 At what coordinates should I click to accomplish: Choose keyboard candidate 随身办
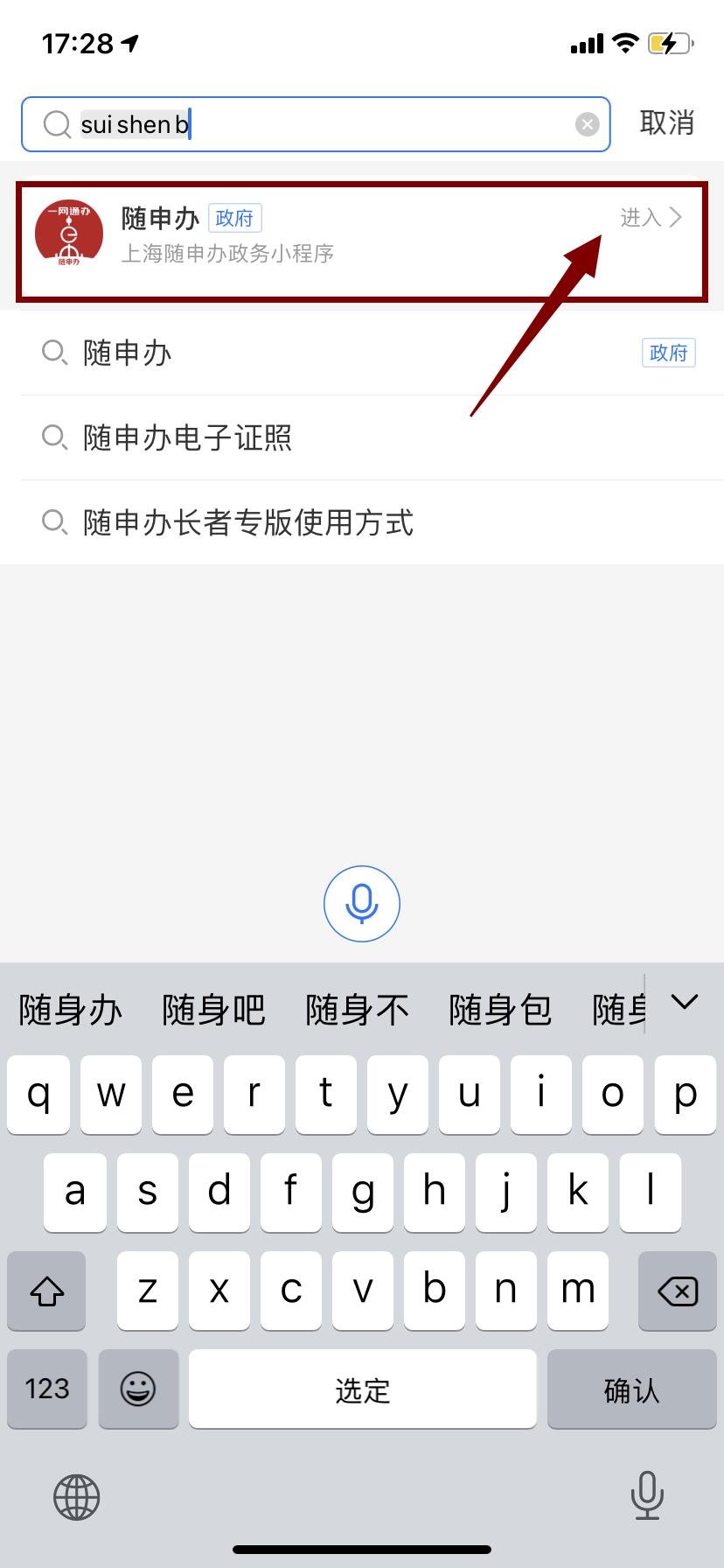pos(71,1010)
